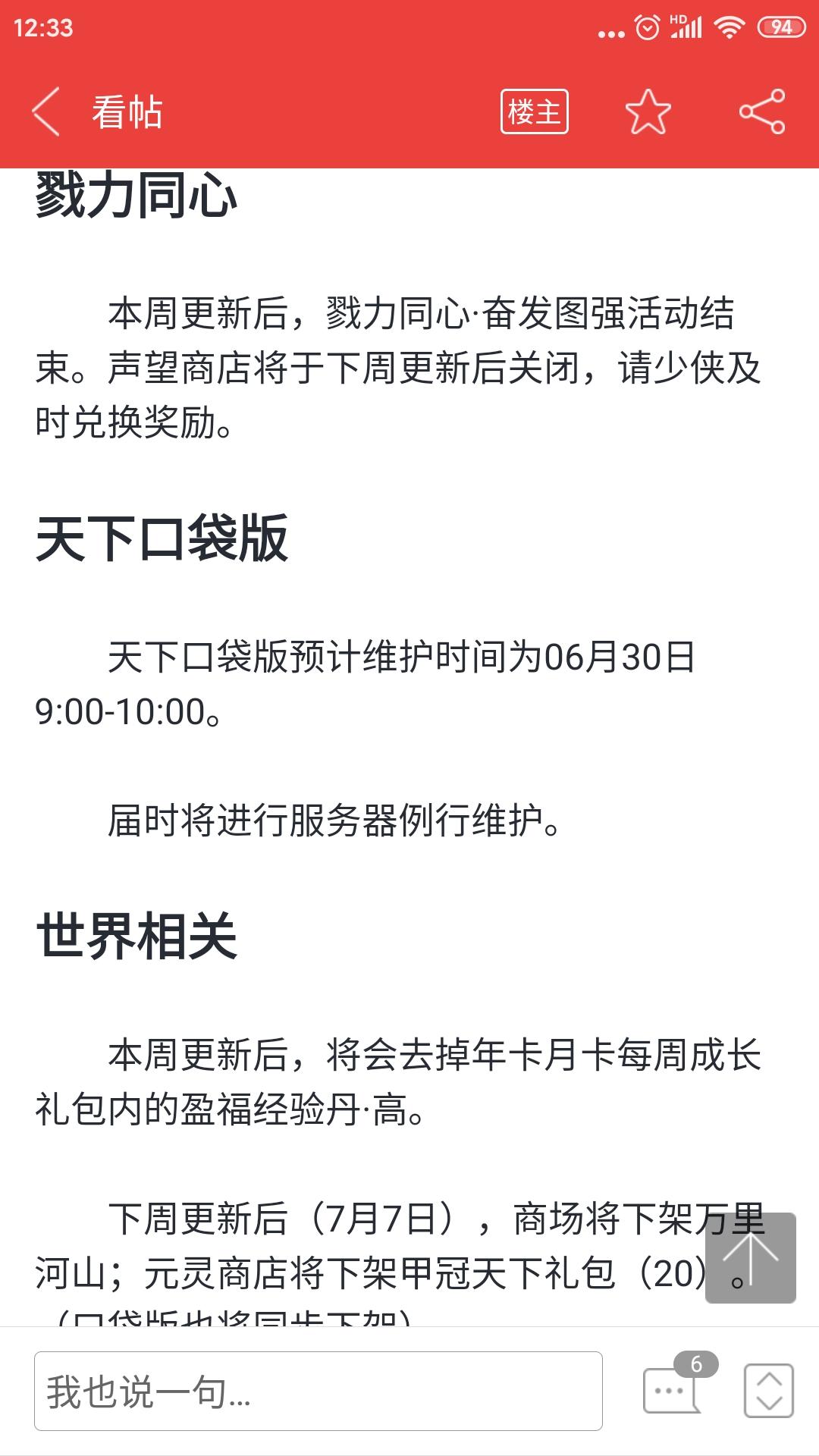Share this thread
Screen dimensions: 819x1456
(762, 111)
